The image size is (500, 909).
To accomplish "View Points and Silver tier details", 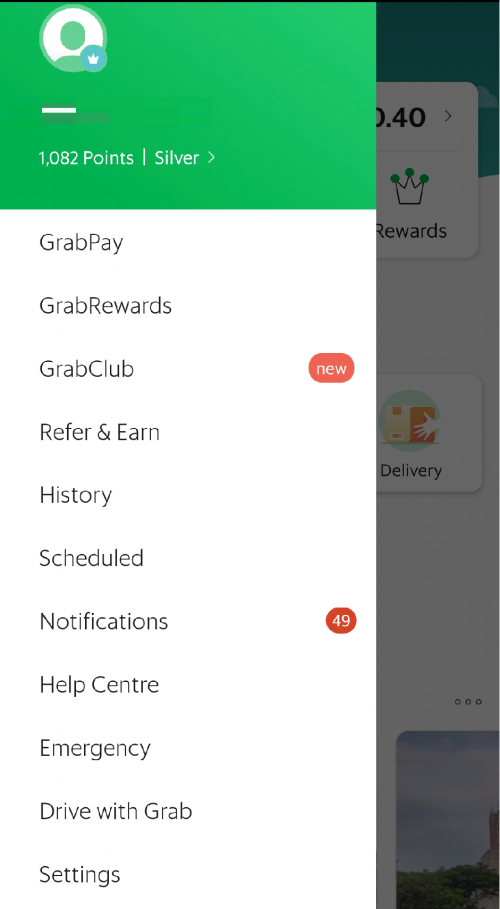I will click(x=127, y=158).
